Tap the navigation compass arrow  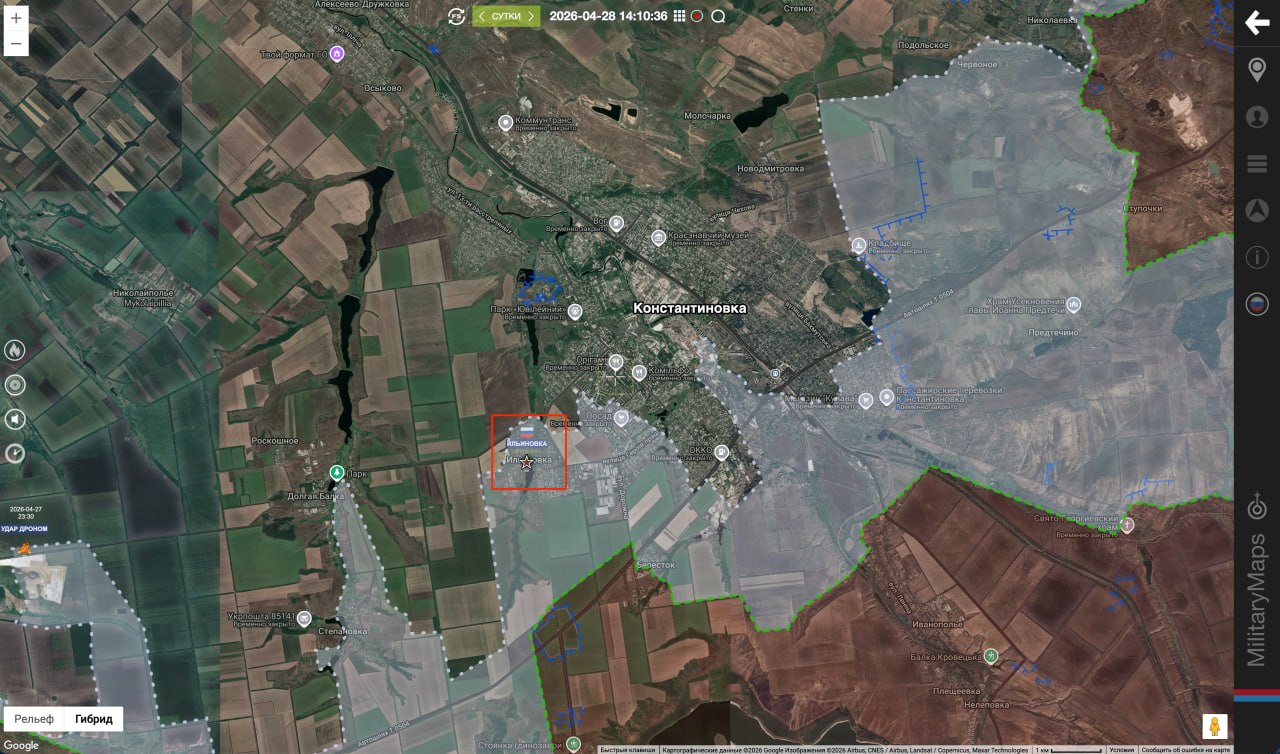pos(1257,210)
